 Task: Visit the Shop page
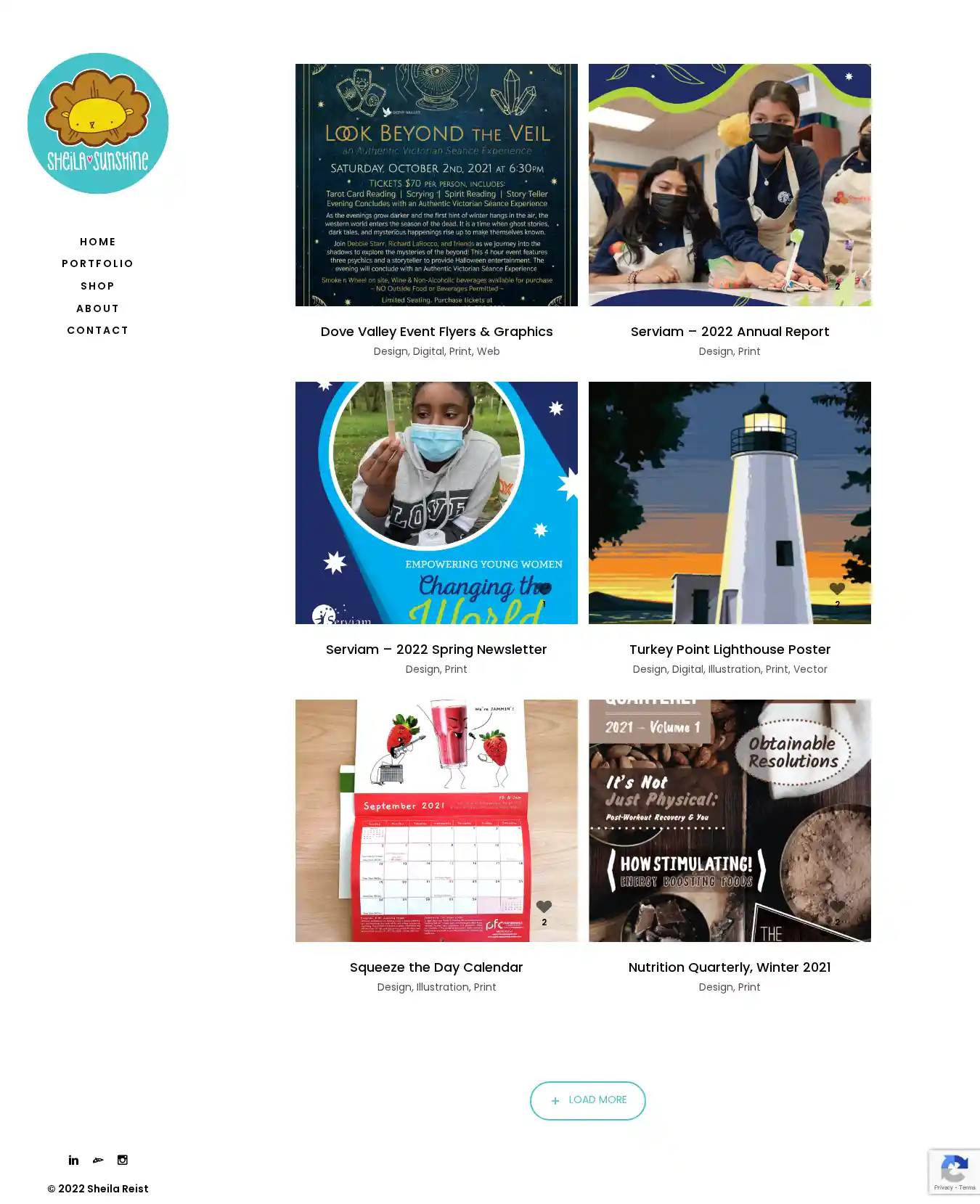(98, 286)
